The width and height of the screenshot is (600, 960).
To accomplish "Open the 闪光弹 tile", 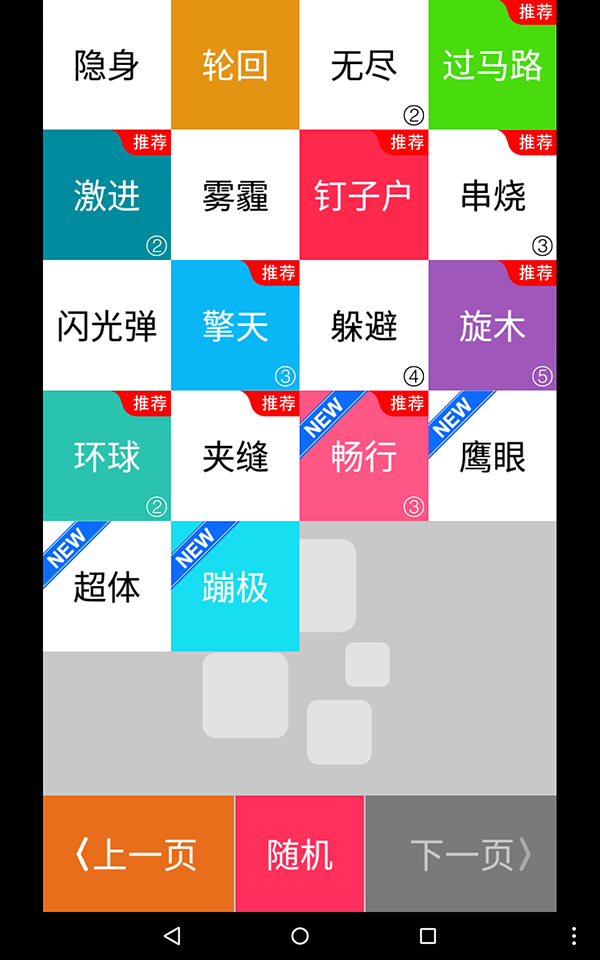I will (107, 326).
